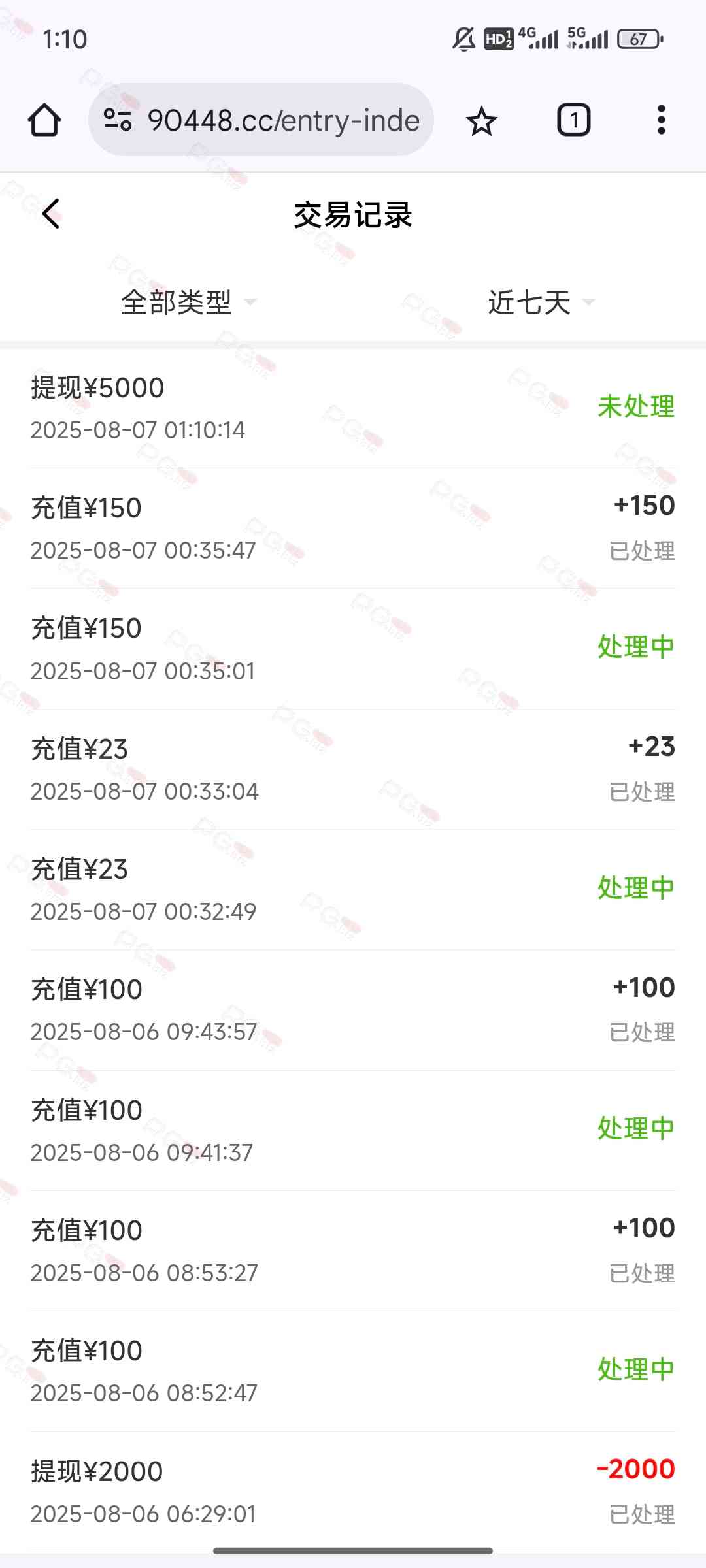Open the browser three-dot overflow menu

[x=662, y=120]
